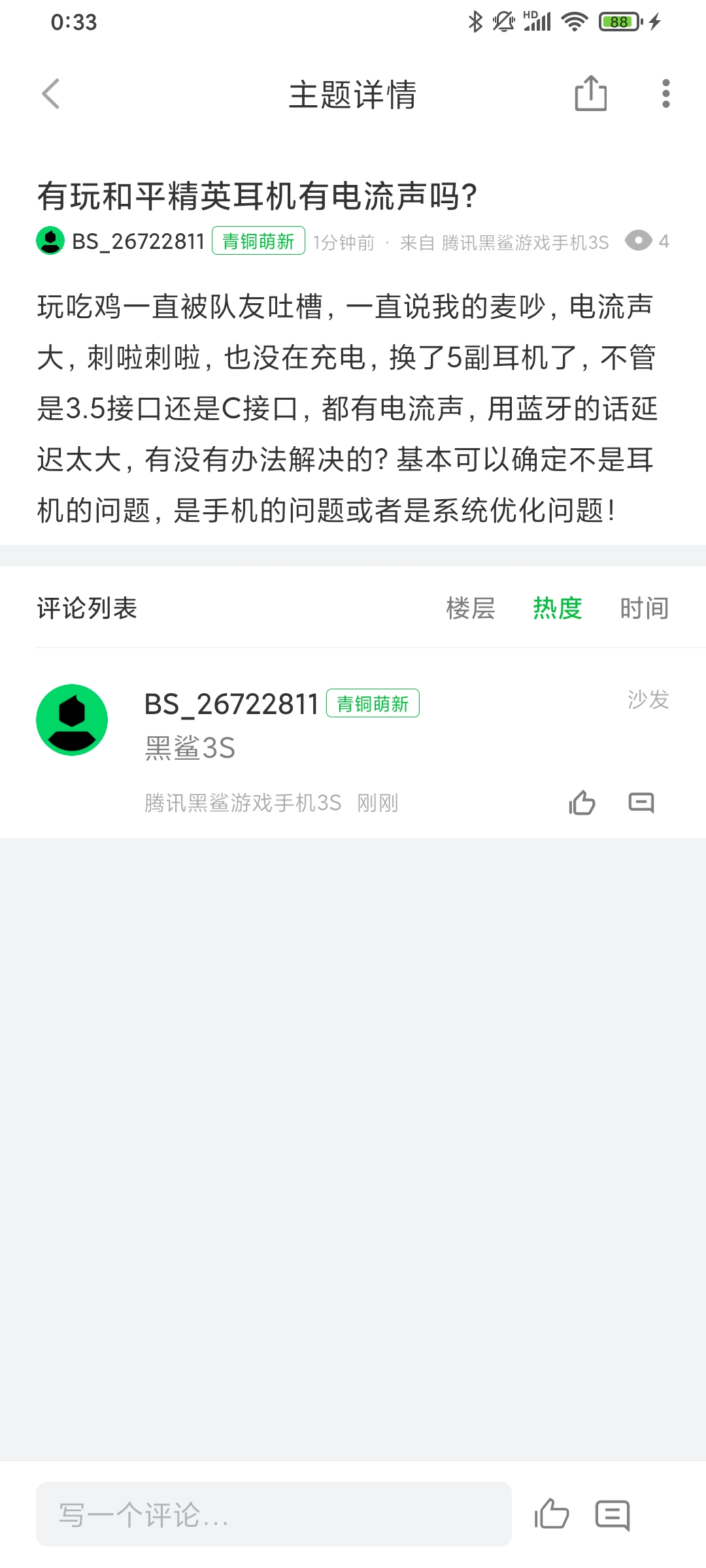Sort comments by 时间
This screenshot has width=706, height=1568.
(645, 608)
